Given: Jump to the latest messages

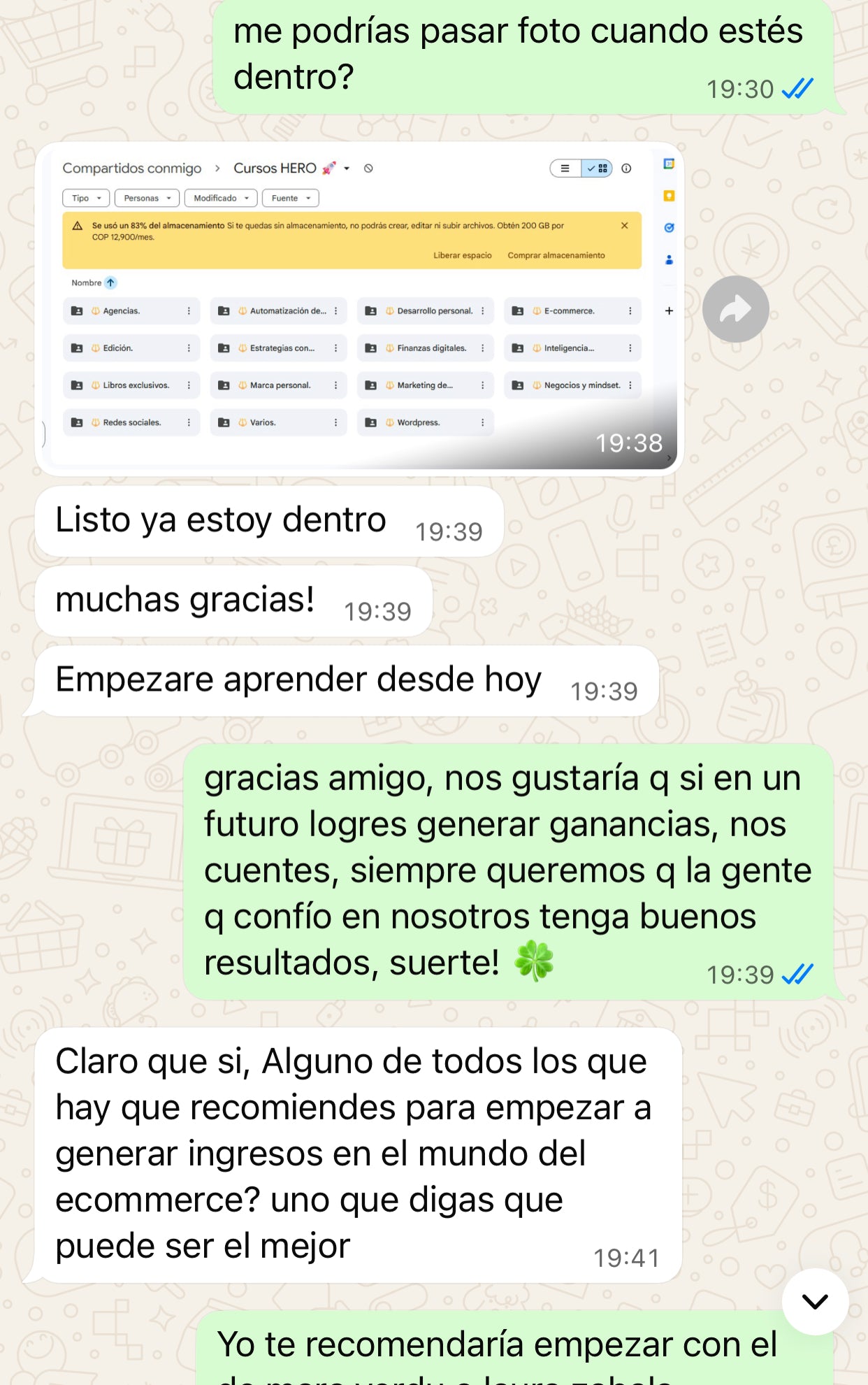Looking at the screenshot, I should (815, 1301).
